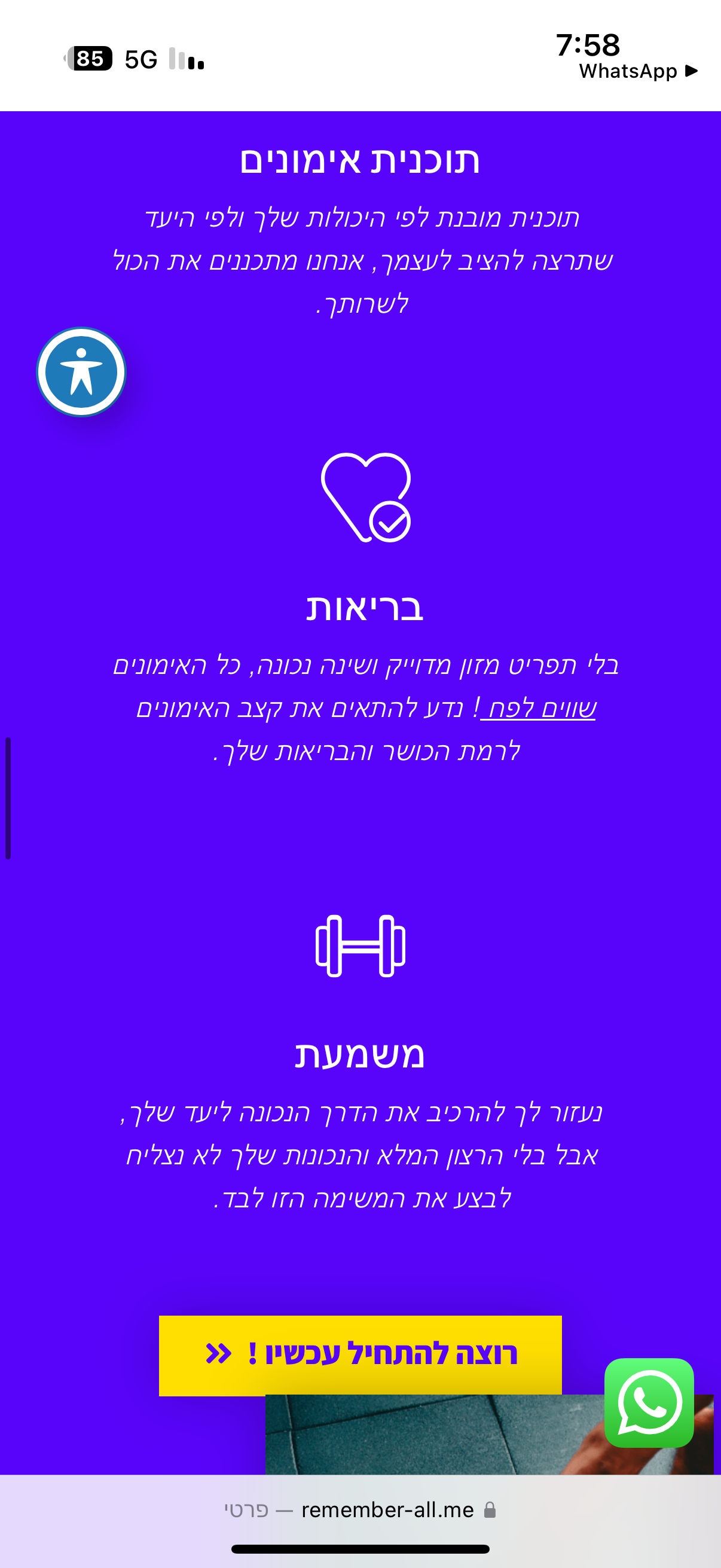
Task: Tap the remember-all.me address bar
Action: pyautogui.click(x=360, y=1510)
